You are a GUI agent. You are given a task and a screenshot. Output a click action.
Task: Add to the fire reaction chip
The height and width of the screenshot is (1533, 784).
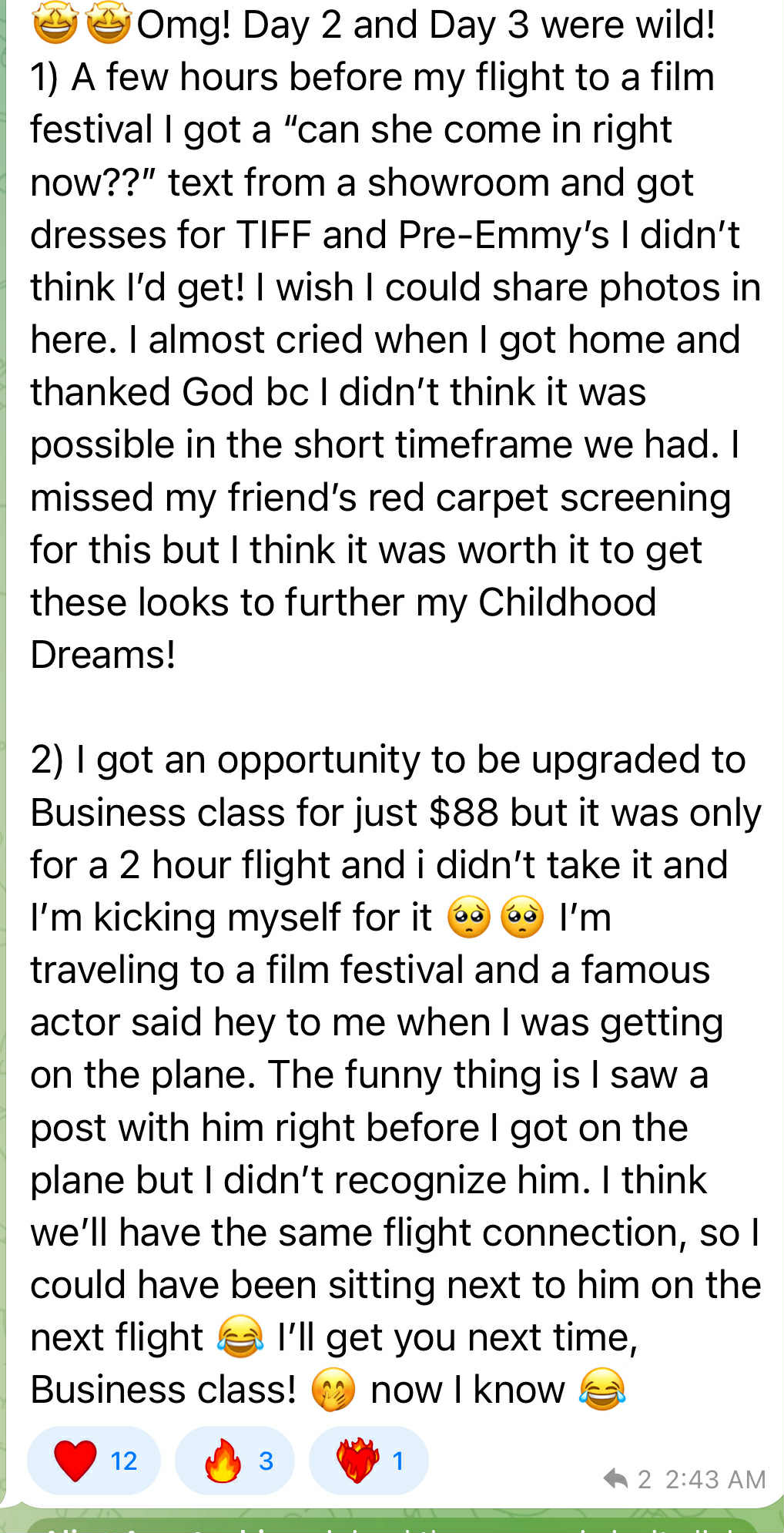(x=234, y=1460)
